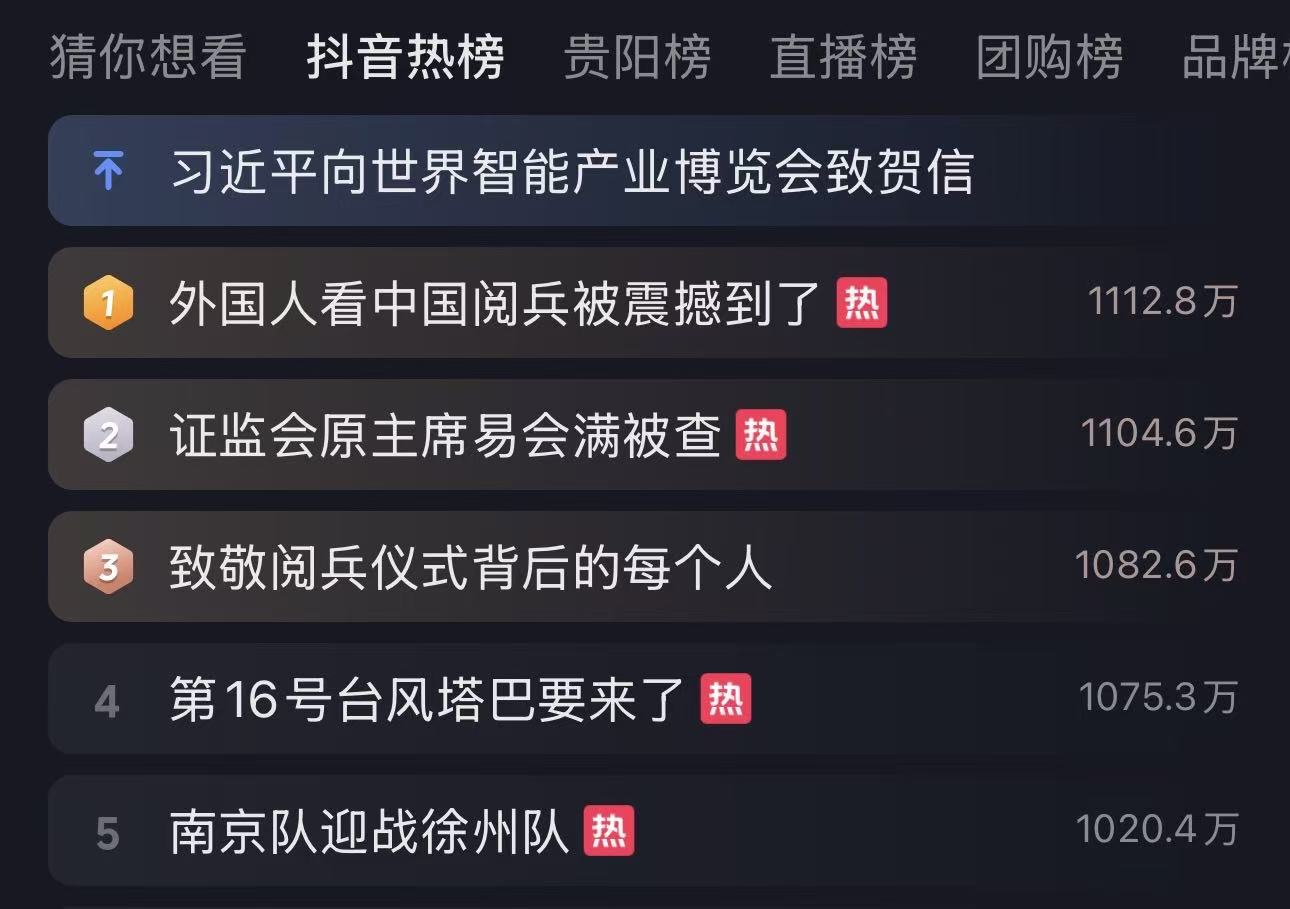Go to the 团购榜 tab
Screen dimensions: 1290x909
1049,57
